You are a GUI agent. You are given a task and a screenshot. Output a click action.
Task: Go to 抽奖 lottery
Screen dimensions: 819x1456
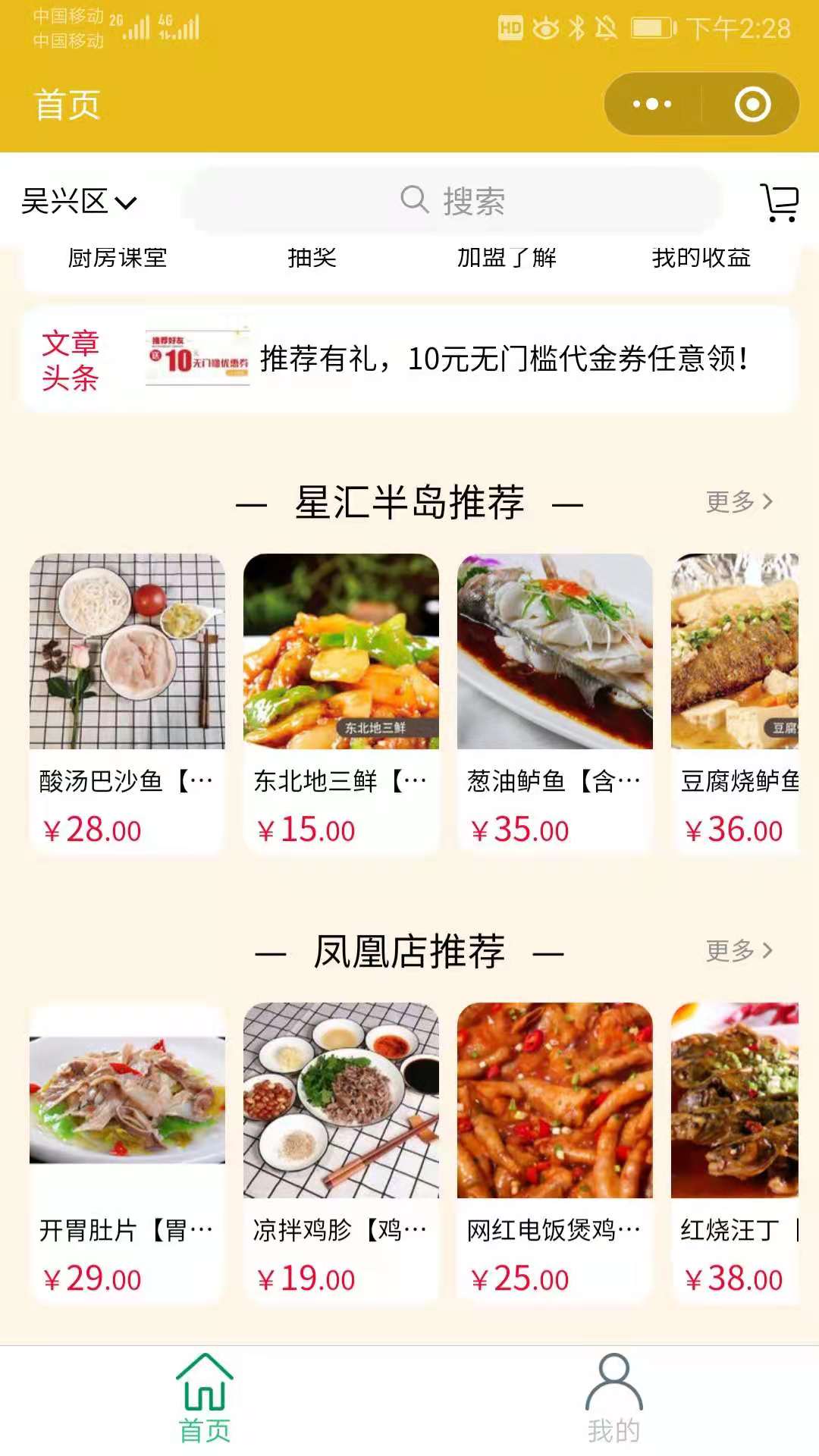(312, 258)
